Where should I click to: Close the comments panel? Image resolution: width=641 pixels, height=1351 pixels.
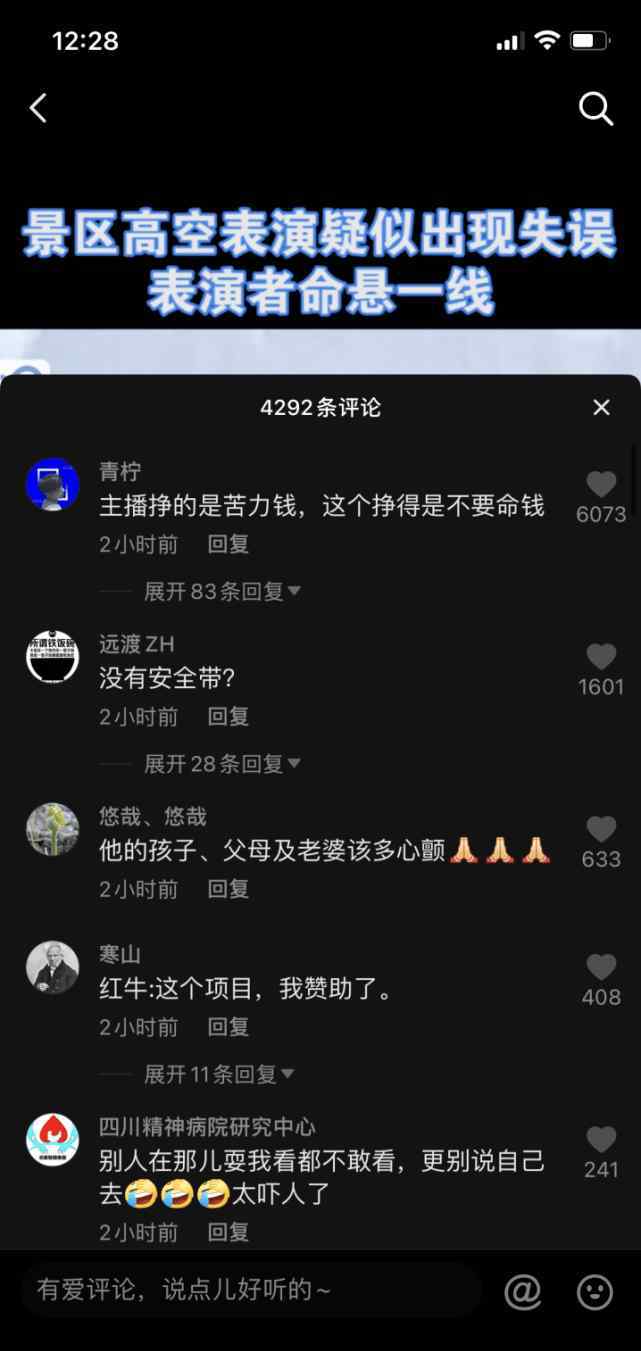point(601,407)
